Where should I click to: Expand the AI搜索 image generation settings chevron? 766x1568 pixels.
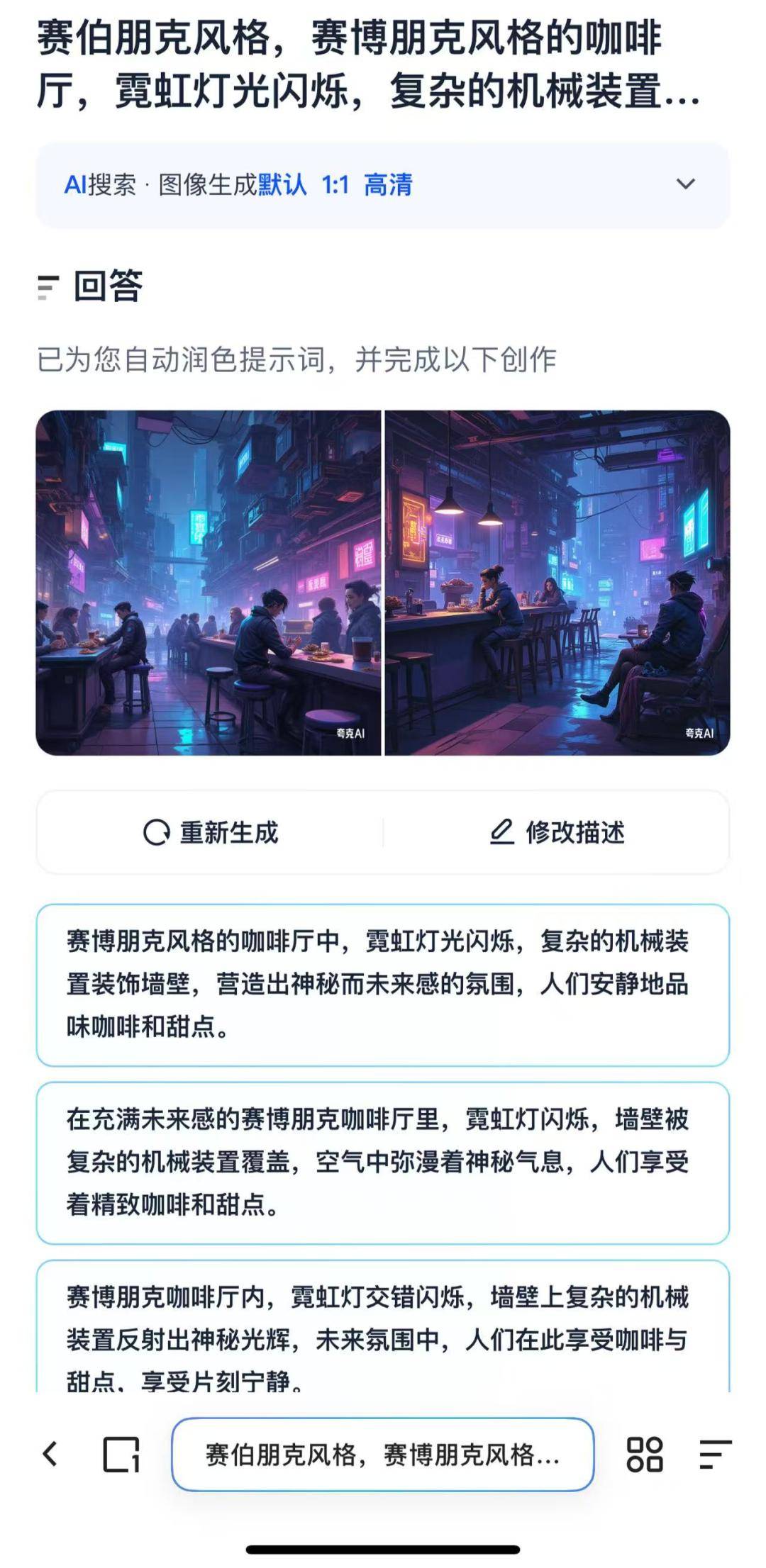[685, 184]
